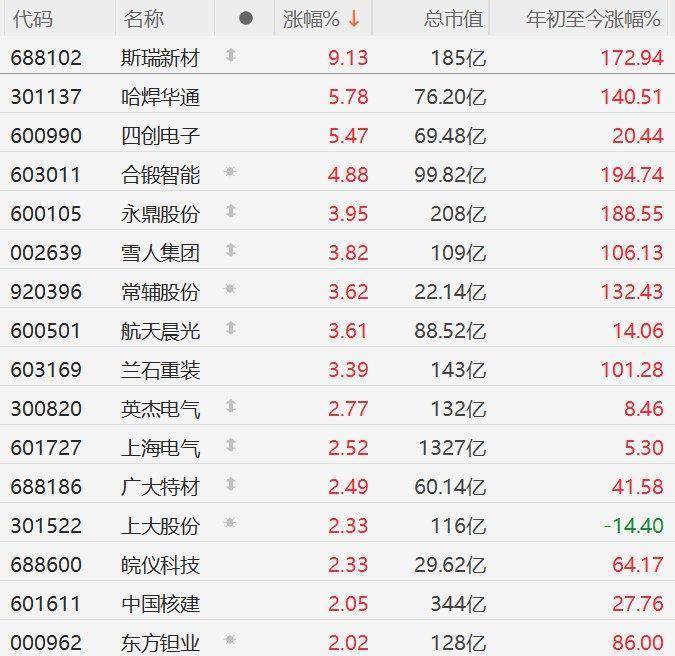
Task: Sort by 名称 column header
Action: tap(145, 19)
